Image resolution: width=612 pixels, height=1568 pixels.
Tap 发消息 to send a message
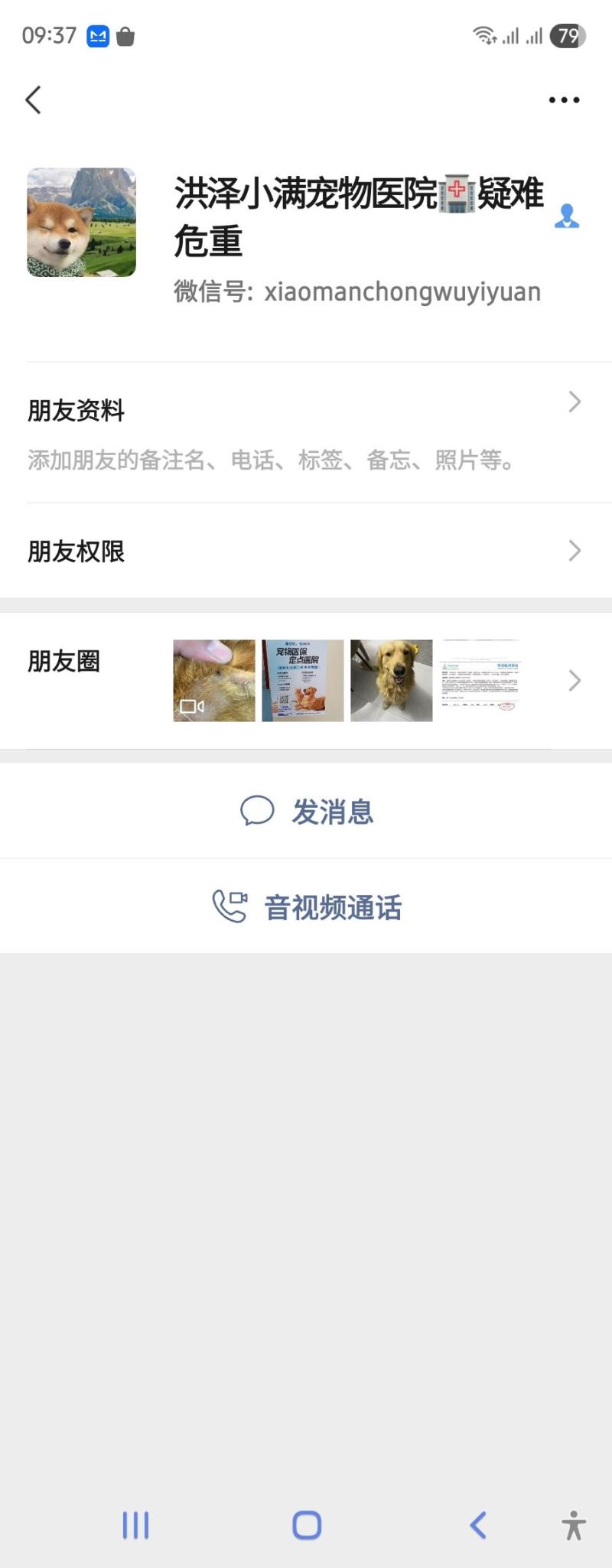pyautogui.click(x=308, y=811)
